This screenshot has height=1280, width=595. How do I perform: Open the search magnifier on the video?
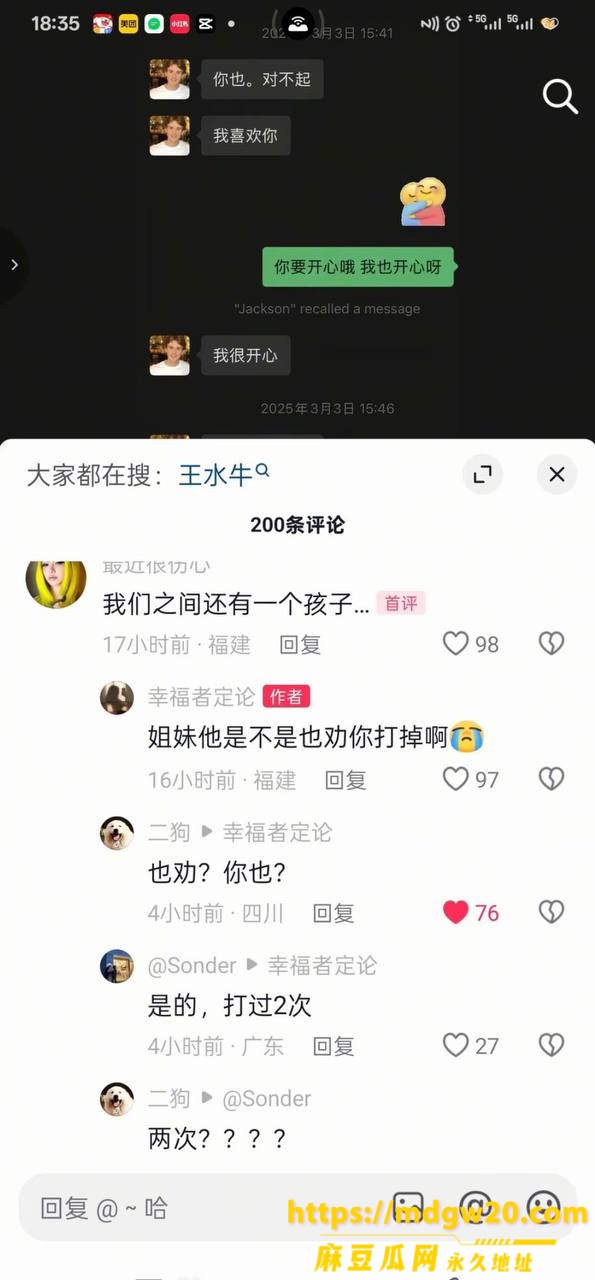click(560, 97)
